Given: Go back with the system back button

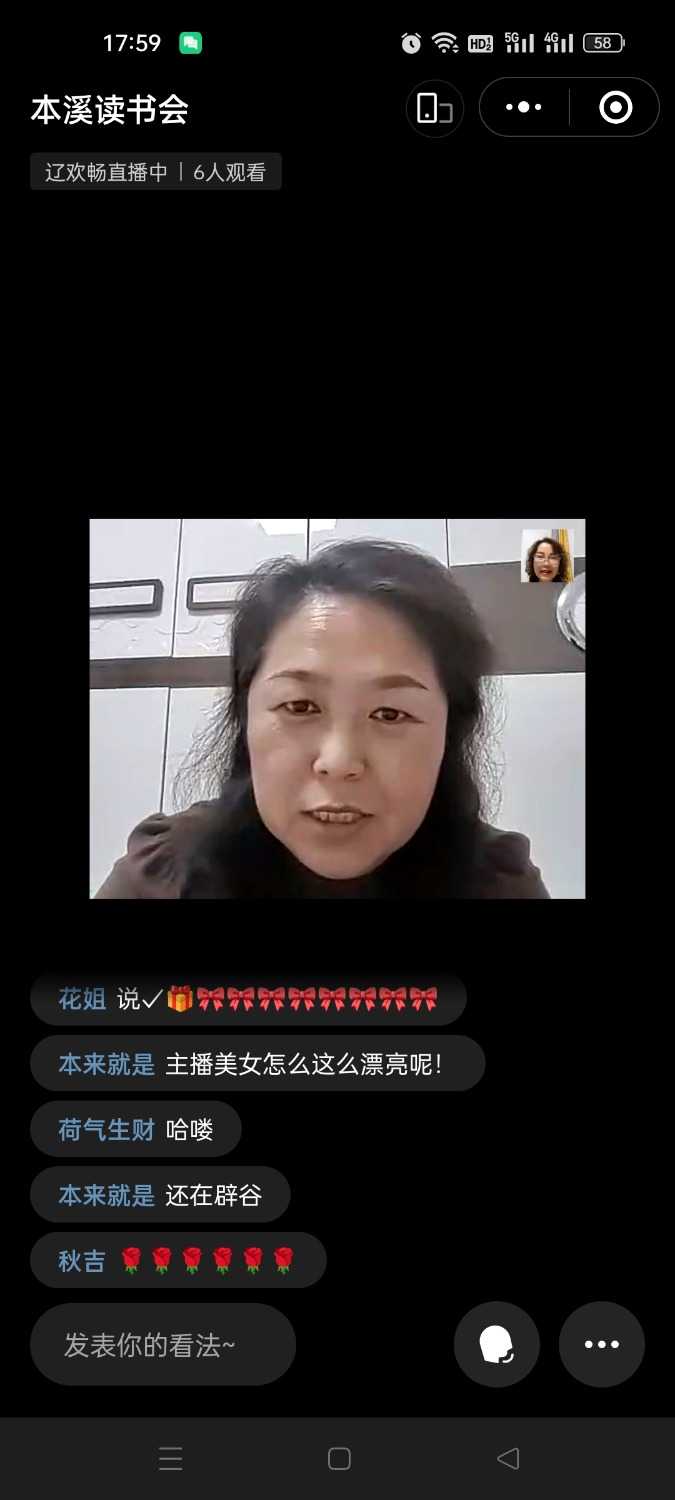Looking at the screenshot, I should coord(508,1459).
